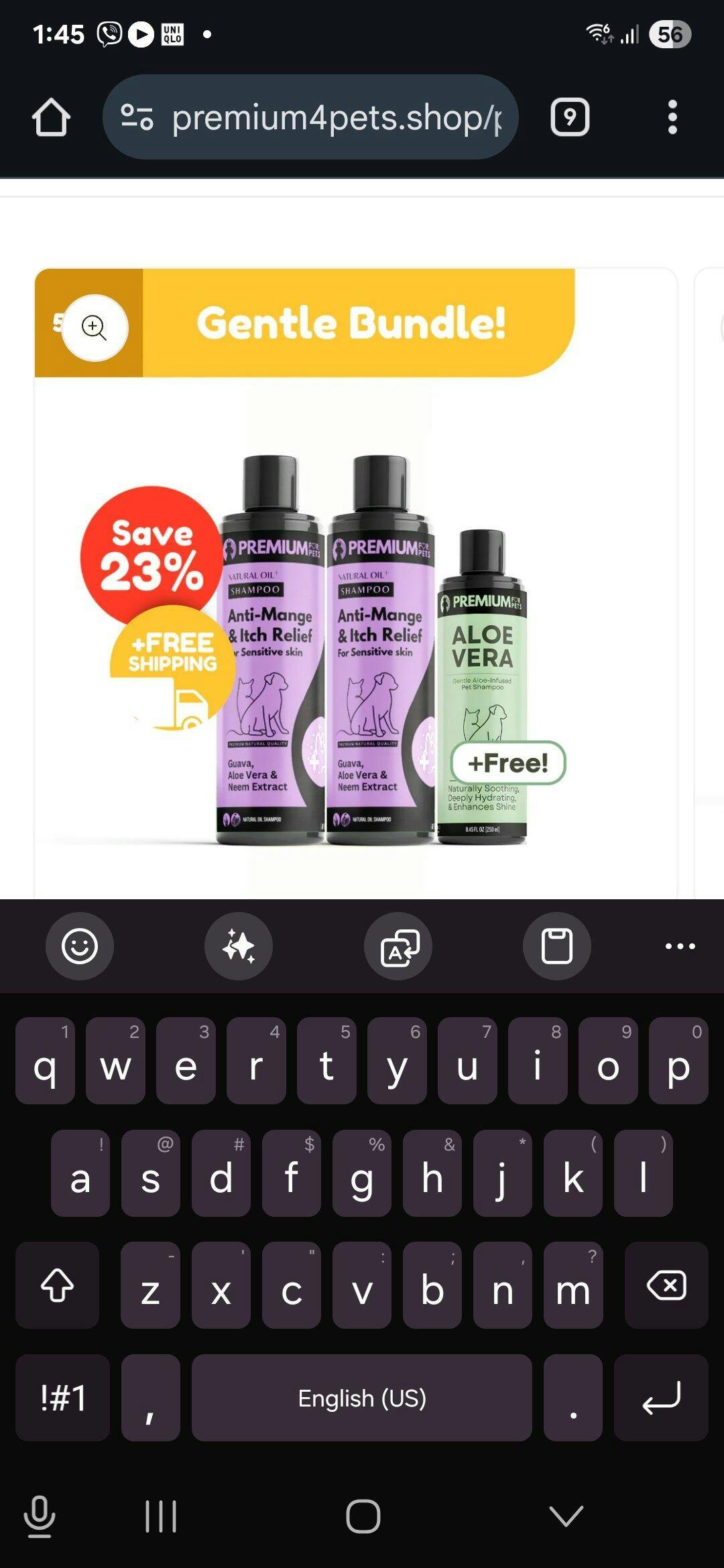Open the keyboard translate tool
This screenshot has height=1568, width=724.
(x=398, y=946)
